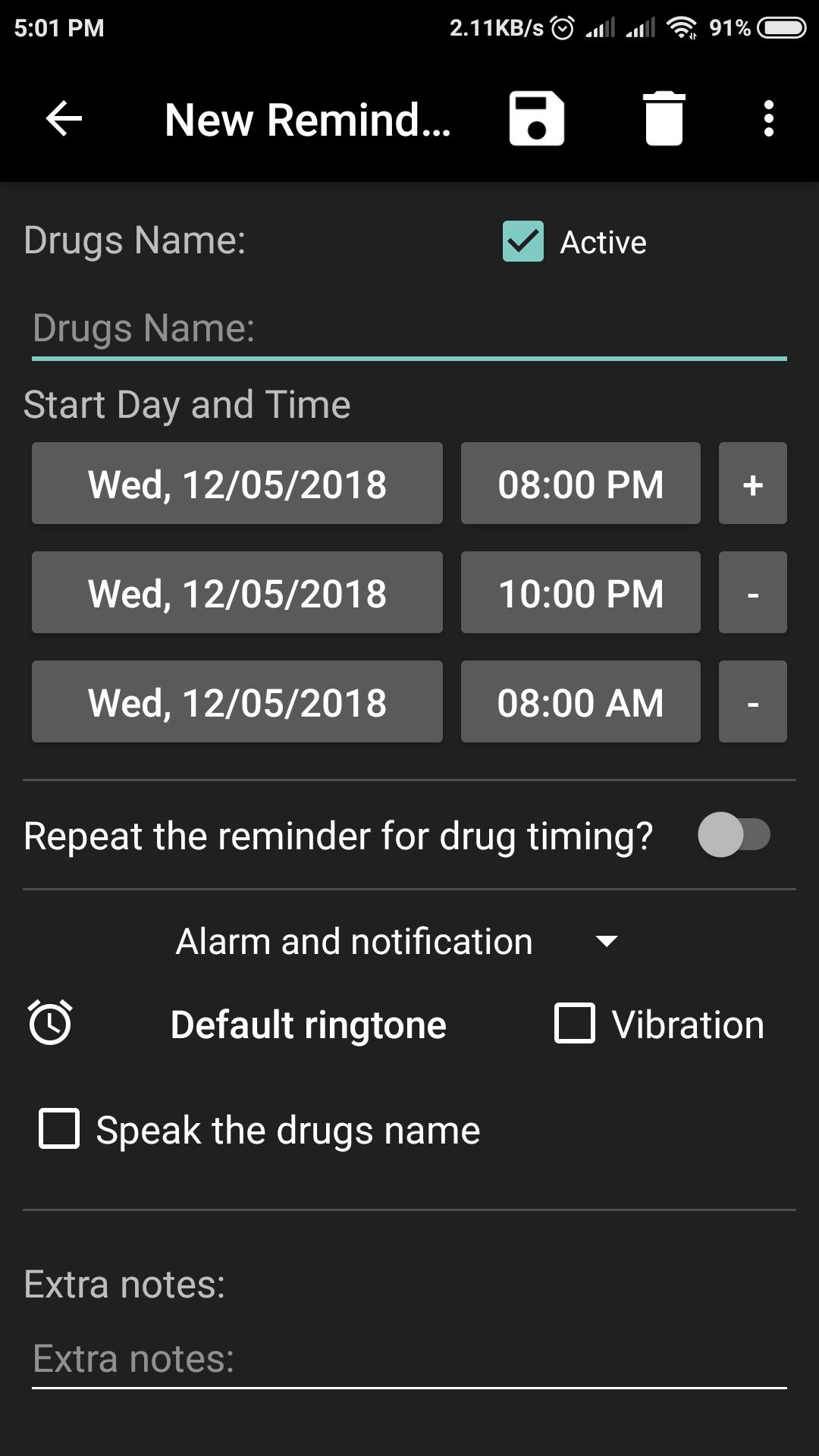819x1456 pixels.
Task: Add another drug timing with the plus icon
Action: pos(752,483)
